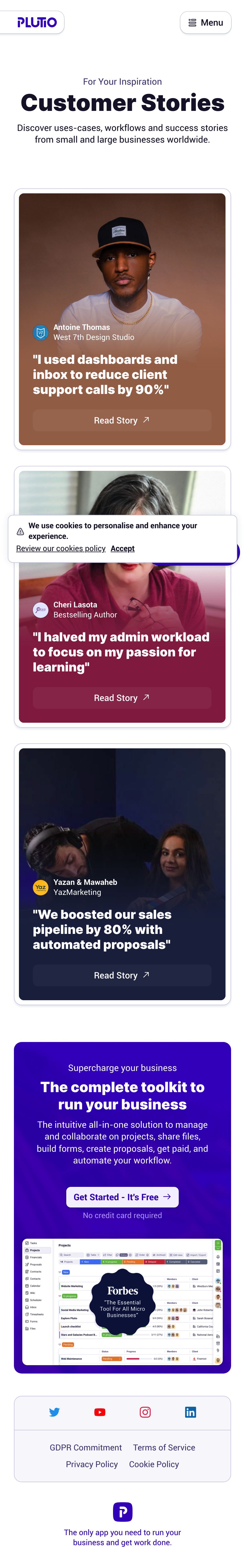Read Cheri Lasota's story
The image size is (245, 1568).
tap(122, 698)
